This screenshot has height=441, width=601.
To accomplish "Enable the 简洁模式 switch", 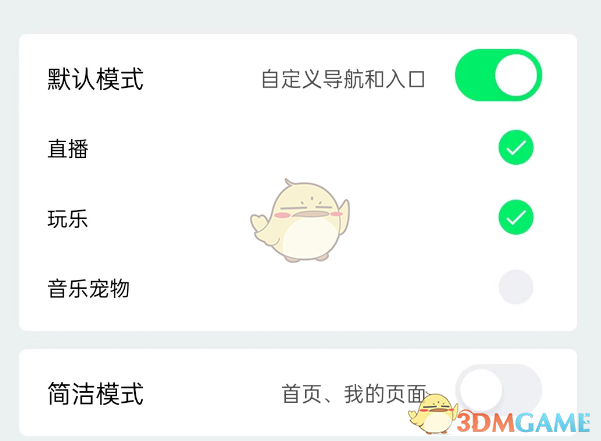I will (498, 389).
